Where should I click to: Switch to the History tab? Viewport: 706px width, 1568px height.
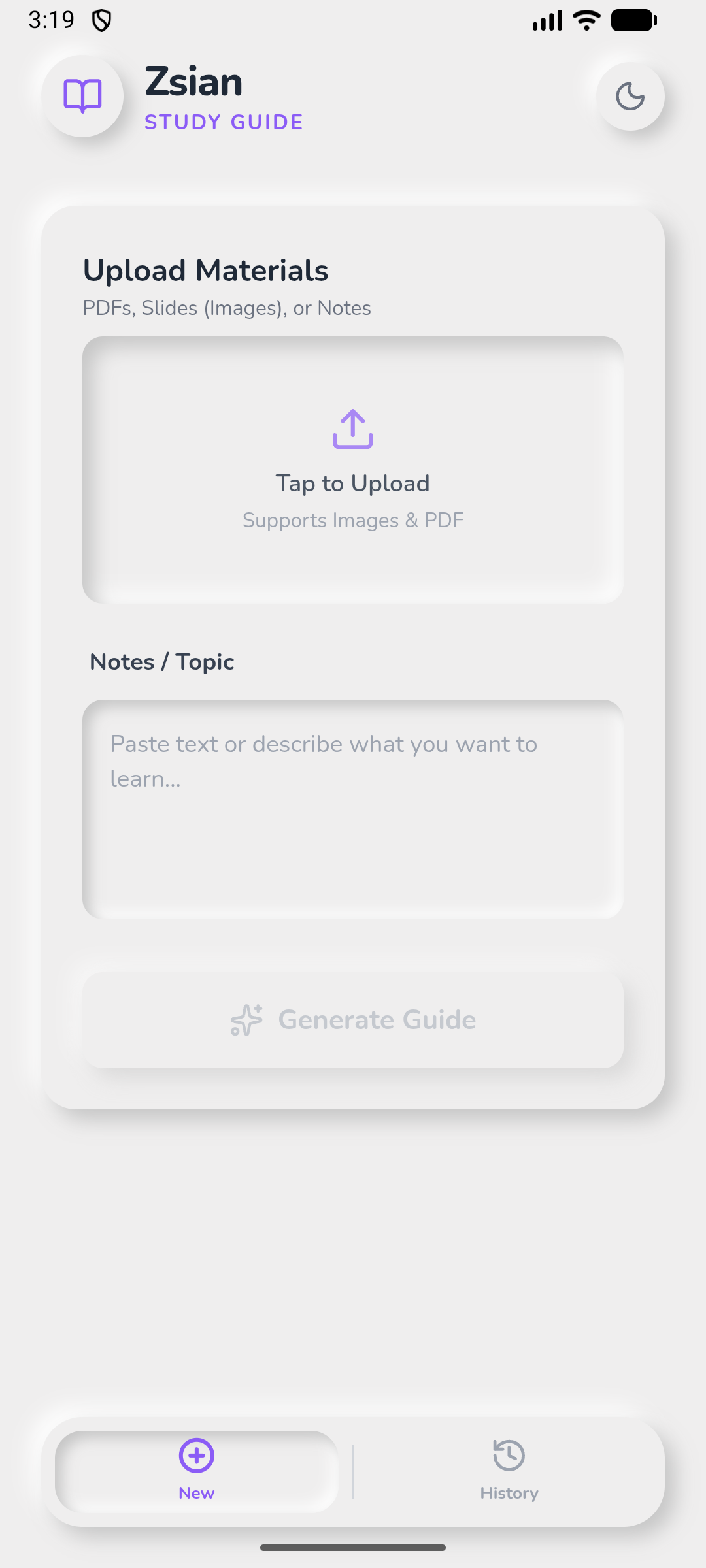[509, 1471]
